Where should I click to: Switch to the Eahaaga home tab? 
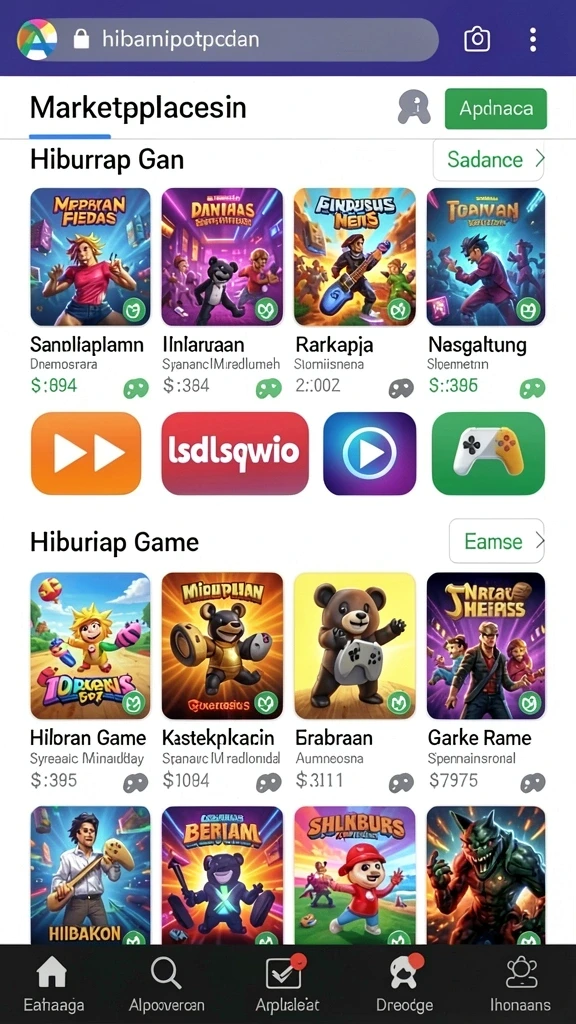pos(52,984)
